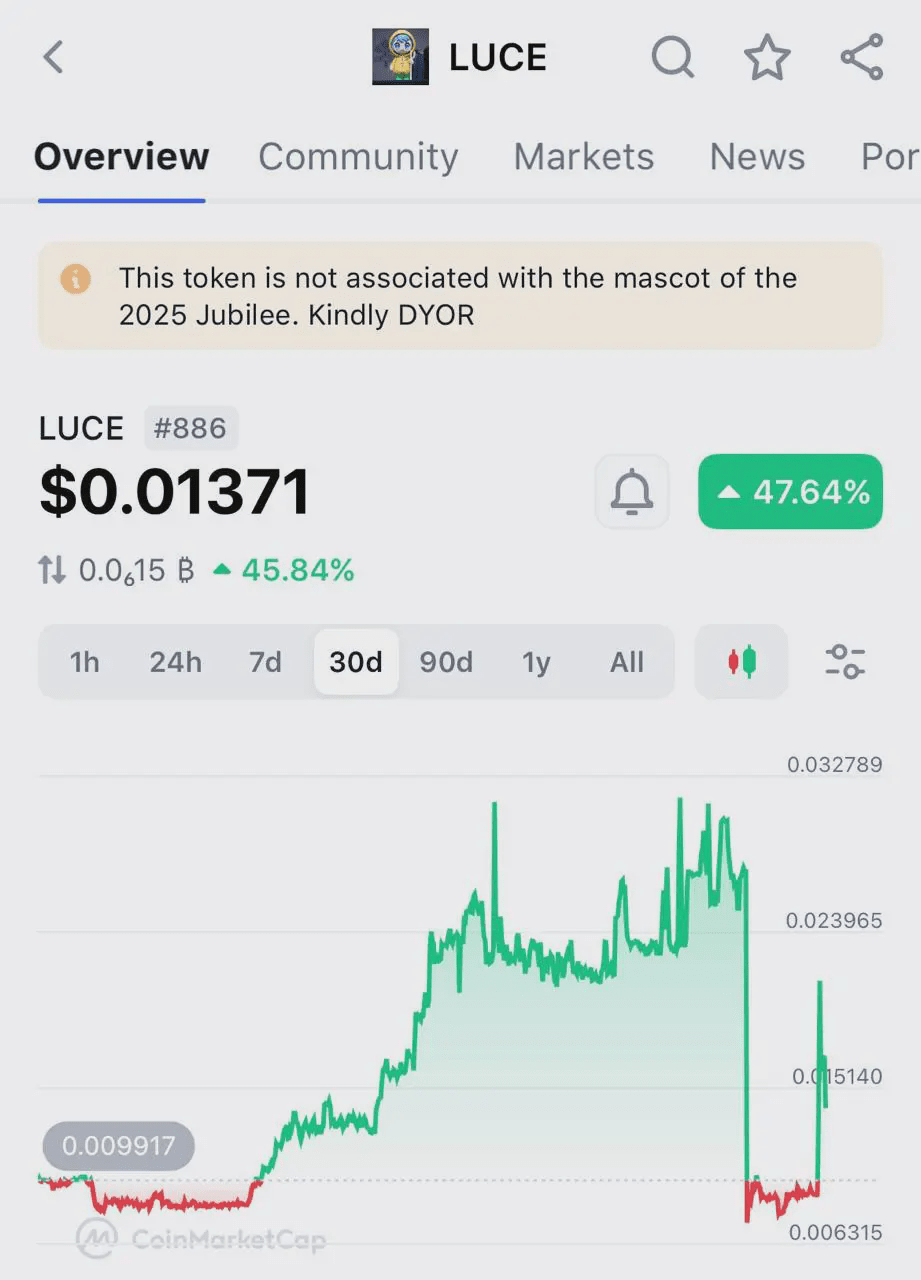The height and width of the screenshot is (1280, 921).
Task: Switch to the Markets tab
Action: click(583, 157)
